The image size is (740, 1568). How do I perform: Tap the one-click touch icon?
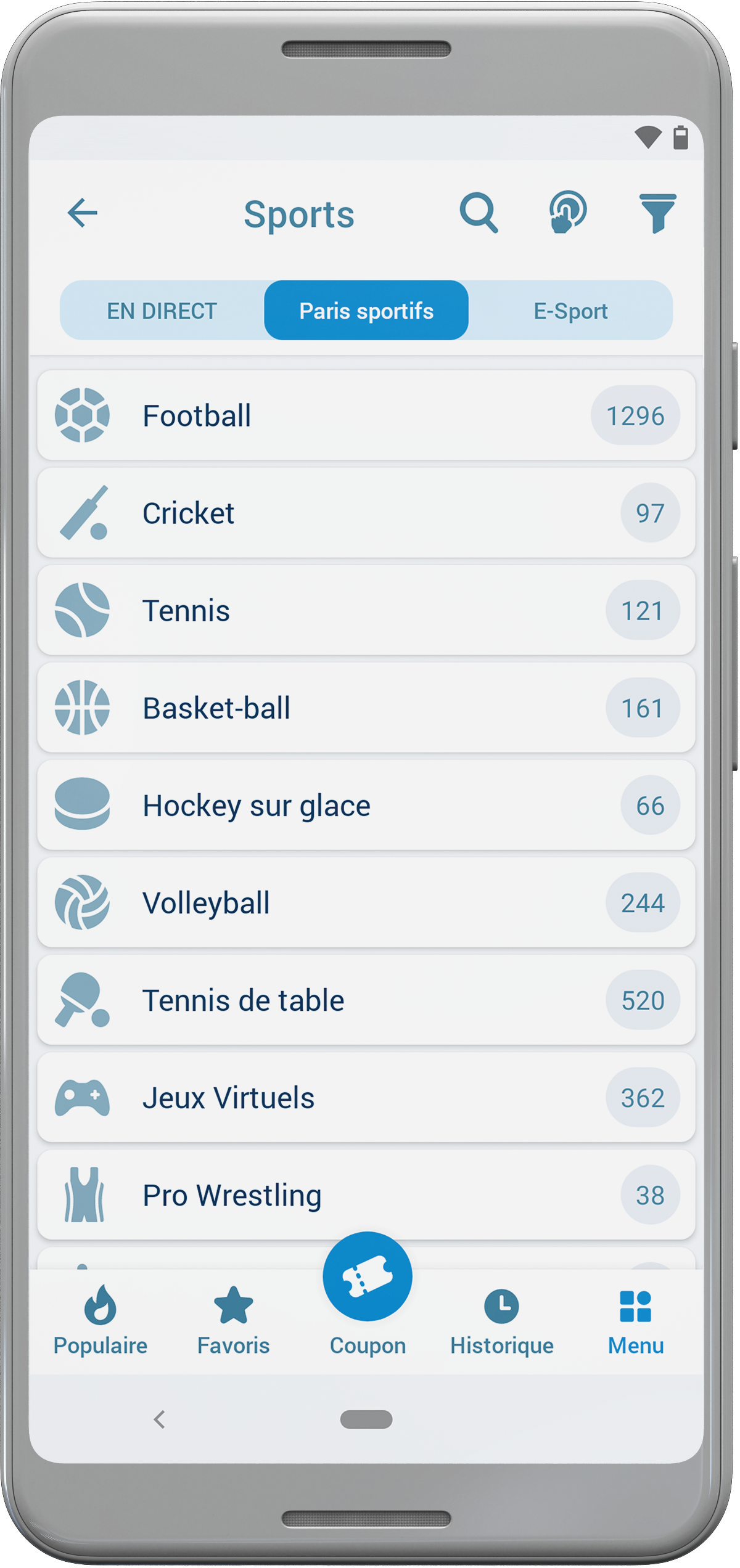tap(568, 213)
